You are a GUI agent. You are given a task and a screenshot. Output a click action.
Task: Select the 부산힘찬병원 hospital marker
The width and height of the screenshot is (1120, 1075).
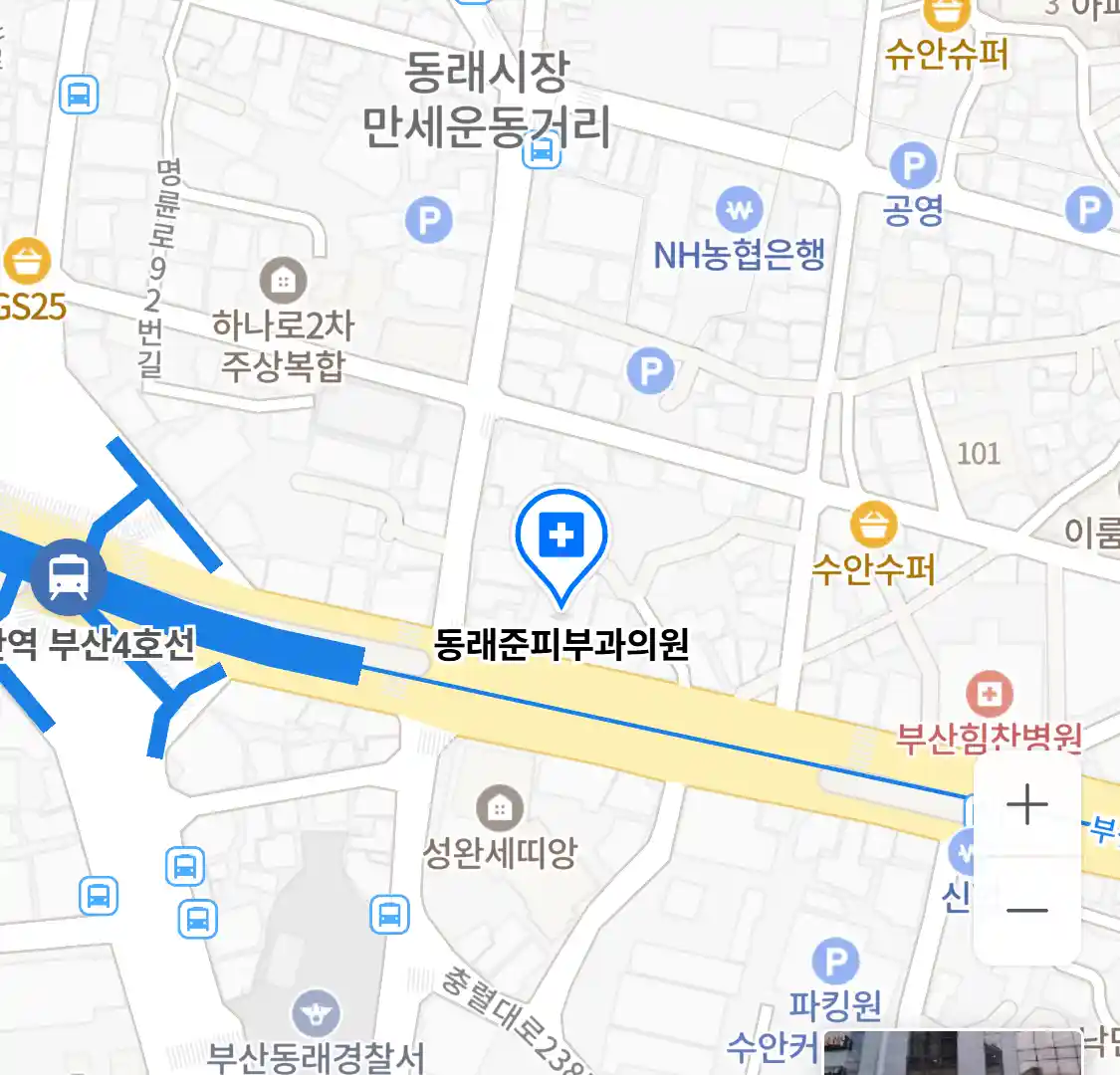point(989,694)
